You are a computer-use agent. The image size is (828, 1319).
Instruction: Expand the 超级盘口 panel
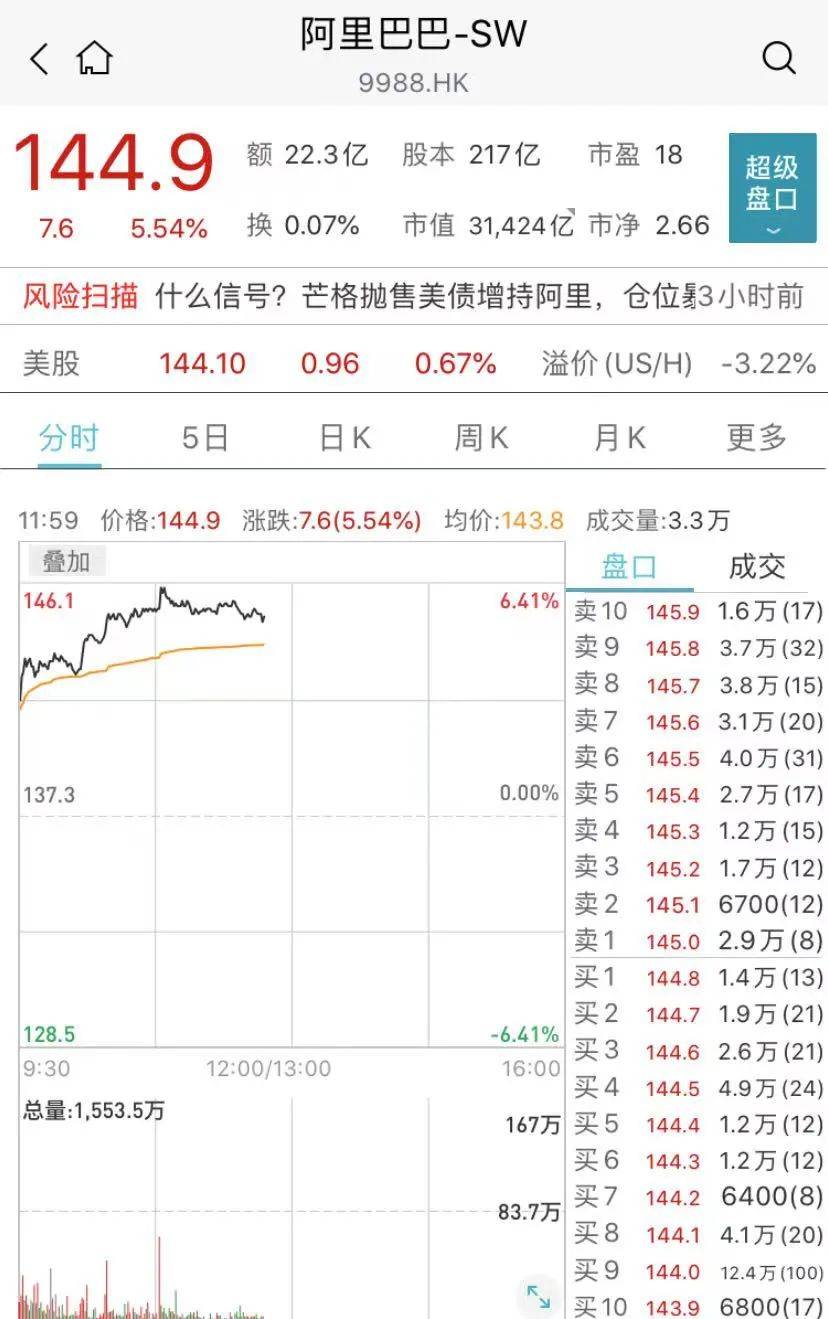772,188
